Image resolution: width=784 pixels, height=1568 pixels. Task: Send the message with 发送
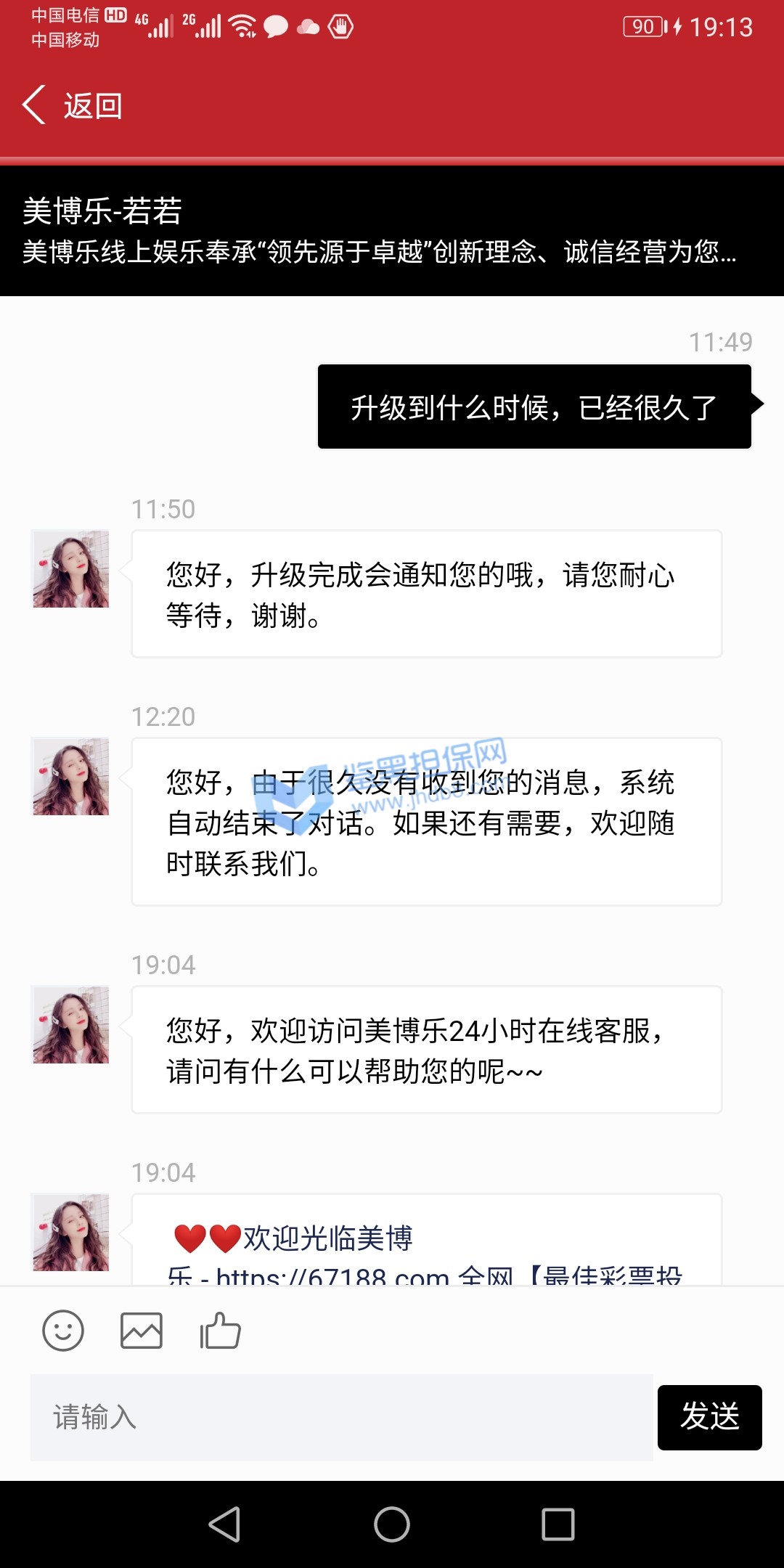pyautogui.click(x=709, y=1417)
